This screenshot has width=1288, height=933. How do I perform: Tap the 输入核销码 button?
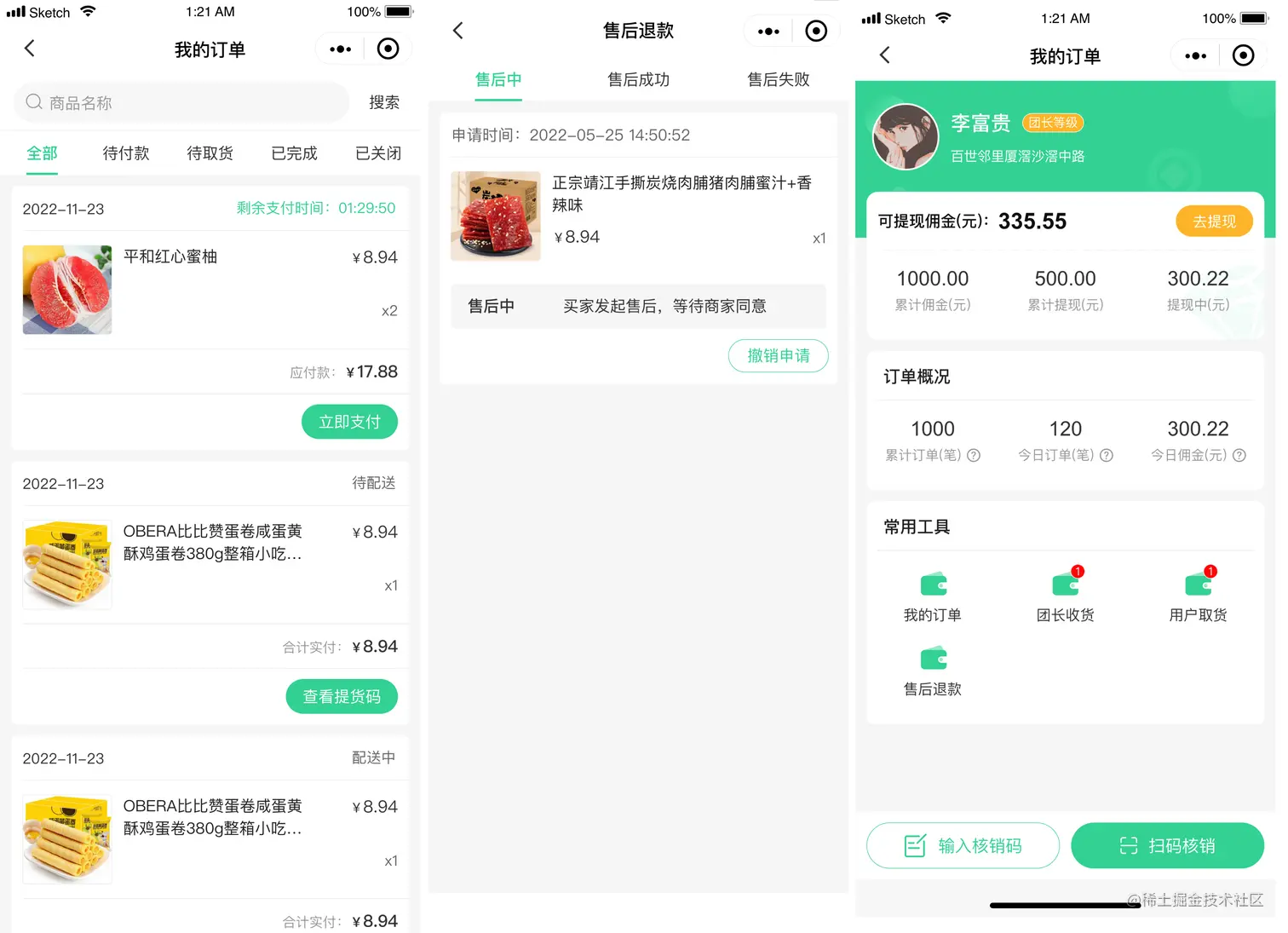963,845
